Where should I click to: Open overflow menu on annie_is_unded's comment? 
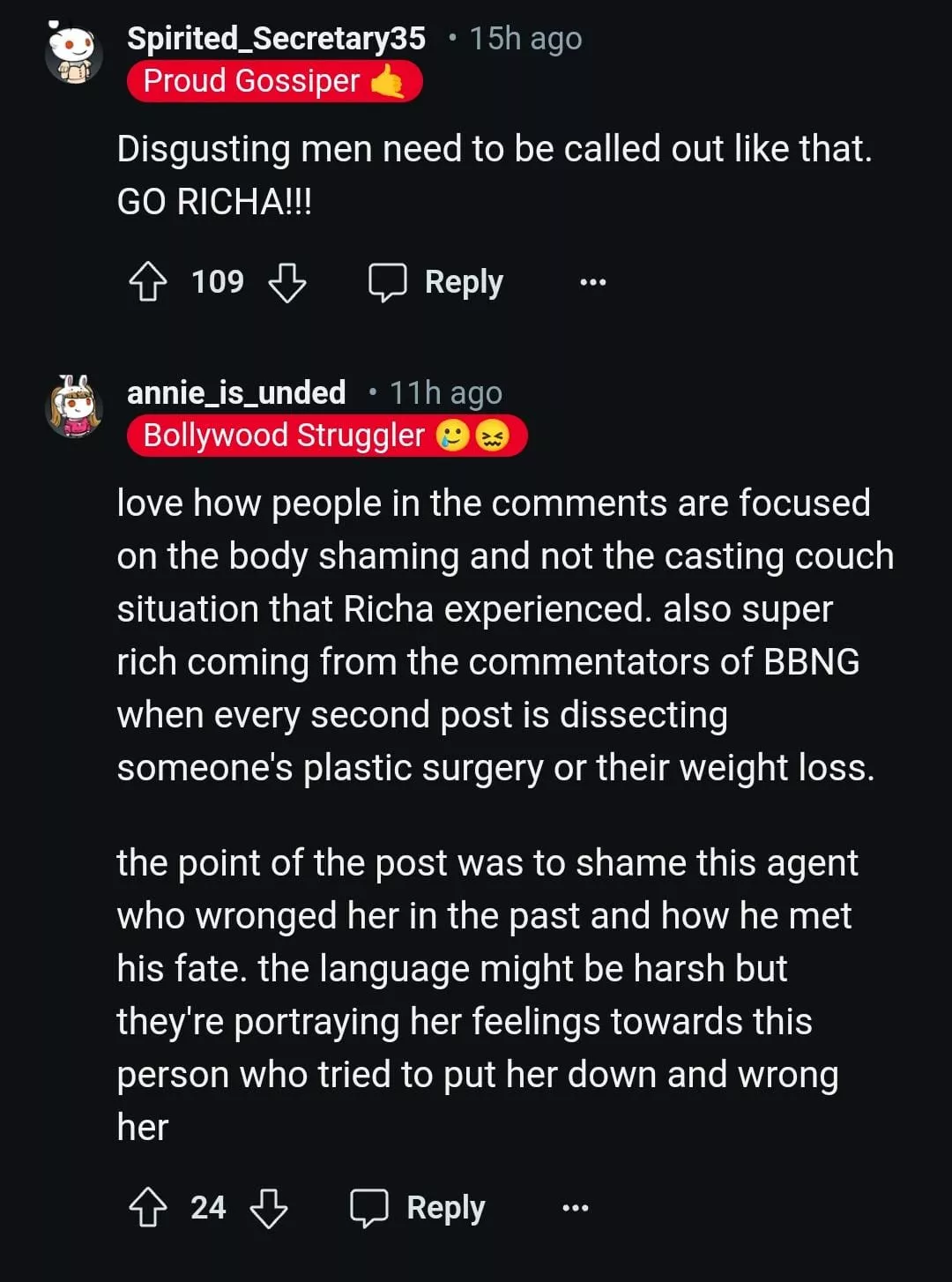576,1208
